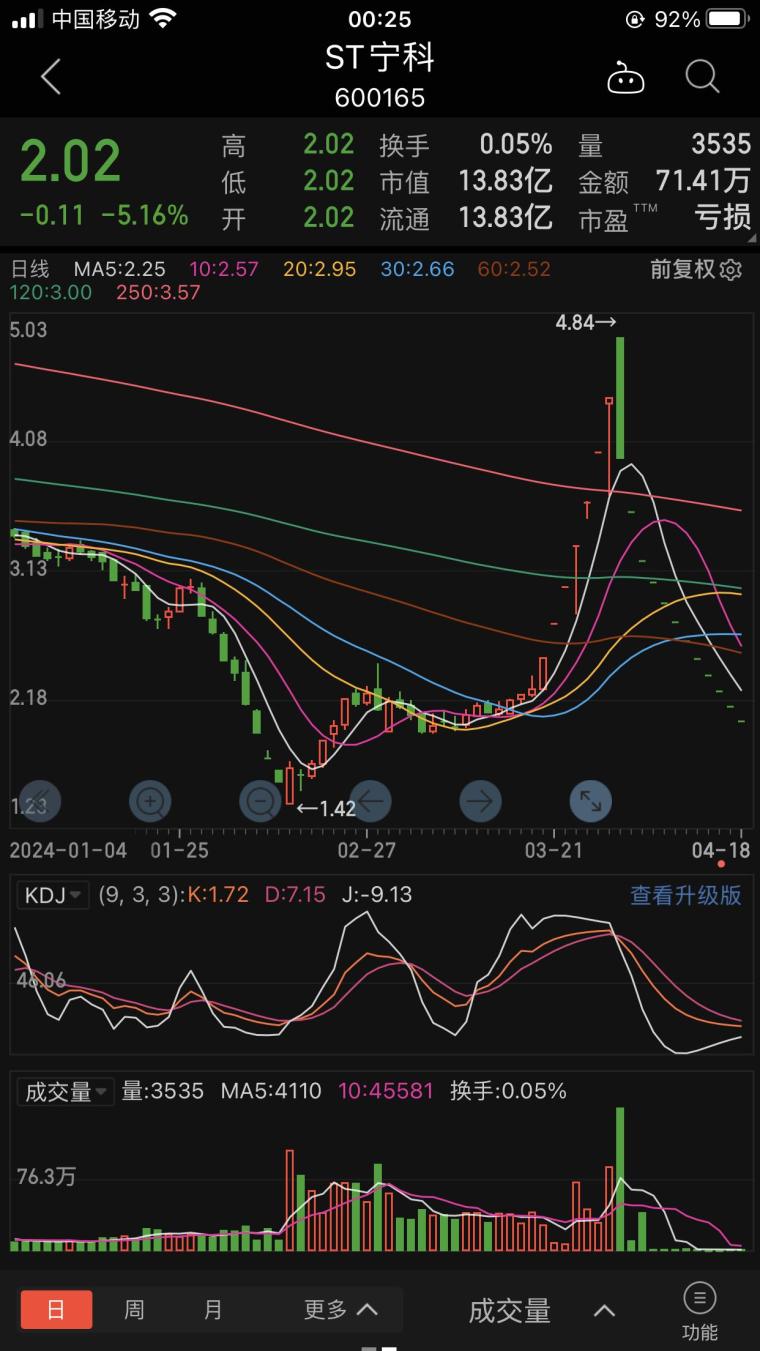The height and width of the screenshot is (1351, 760).
Task: Open the drawing tool on chart
Action: 40,801
